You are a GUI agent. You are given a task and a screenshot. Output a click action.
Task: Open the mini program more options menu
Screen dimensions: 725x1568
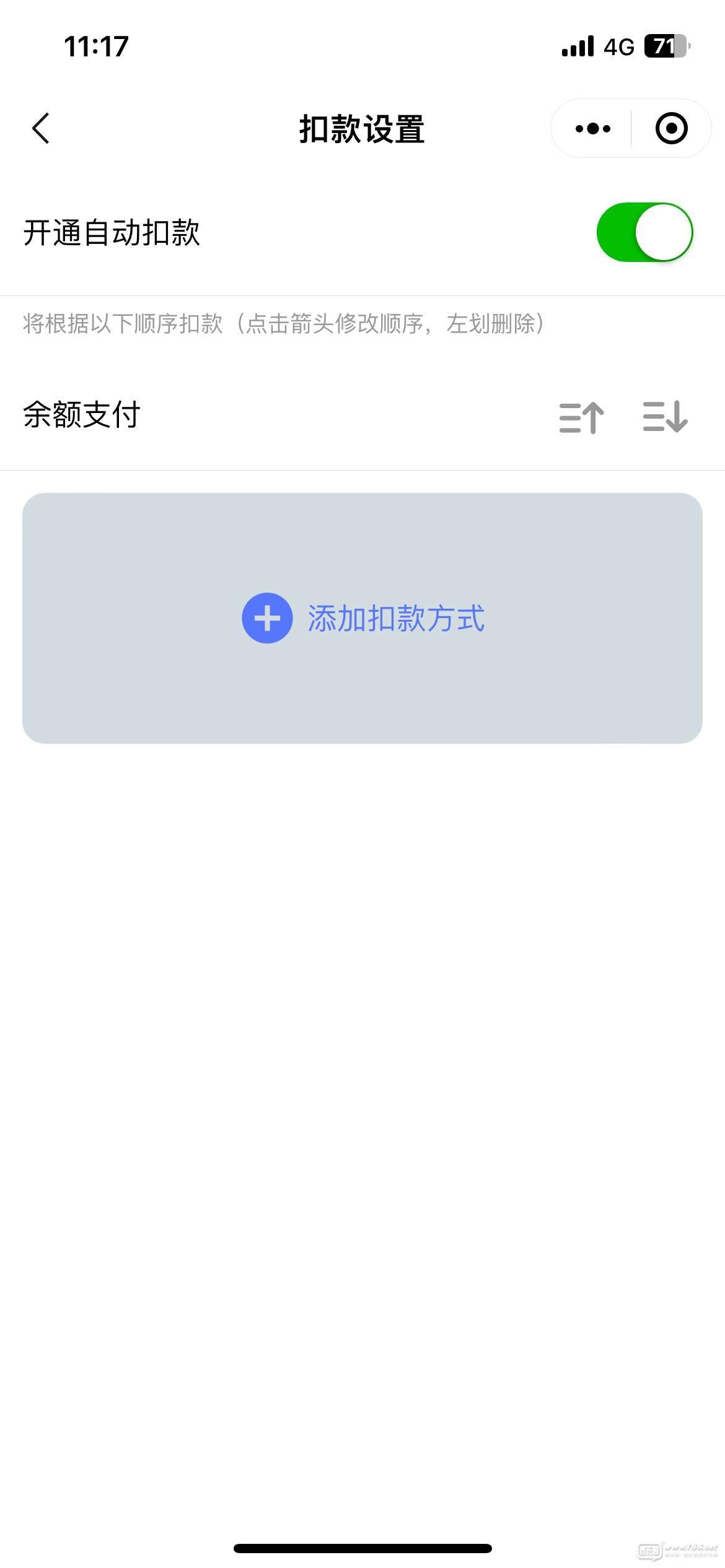pos(592,129)
